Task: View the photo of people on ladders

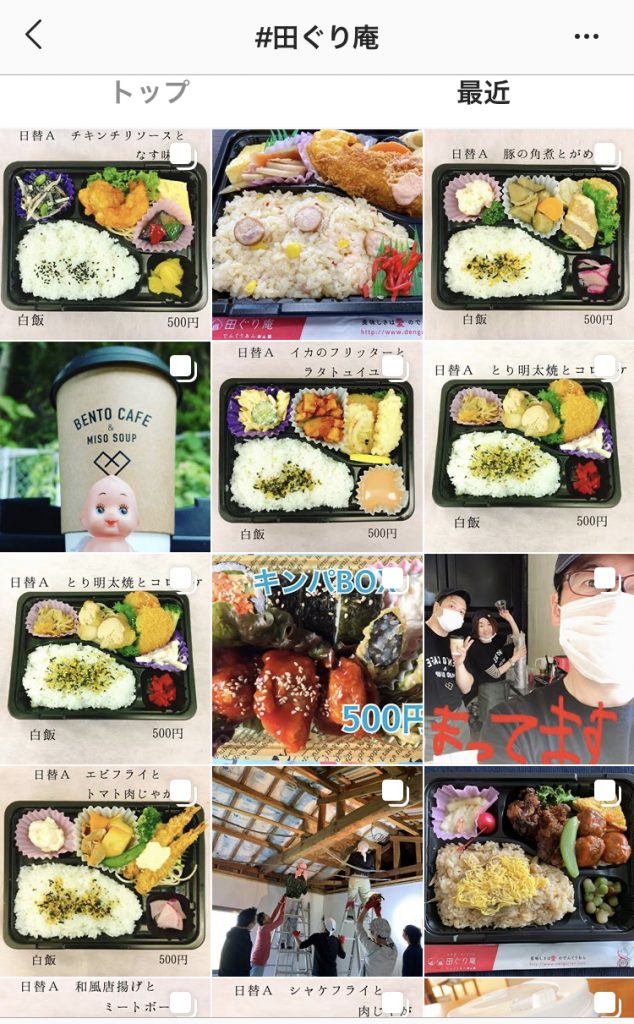Action: point(317,871)
